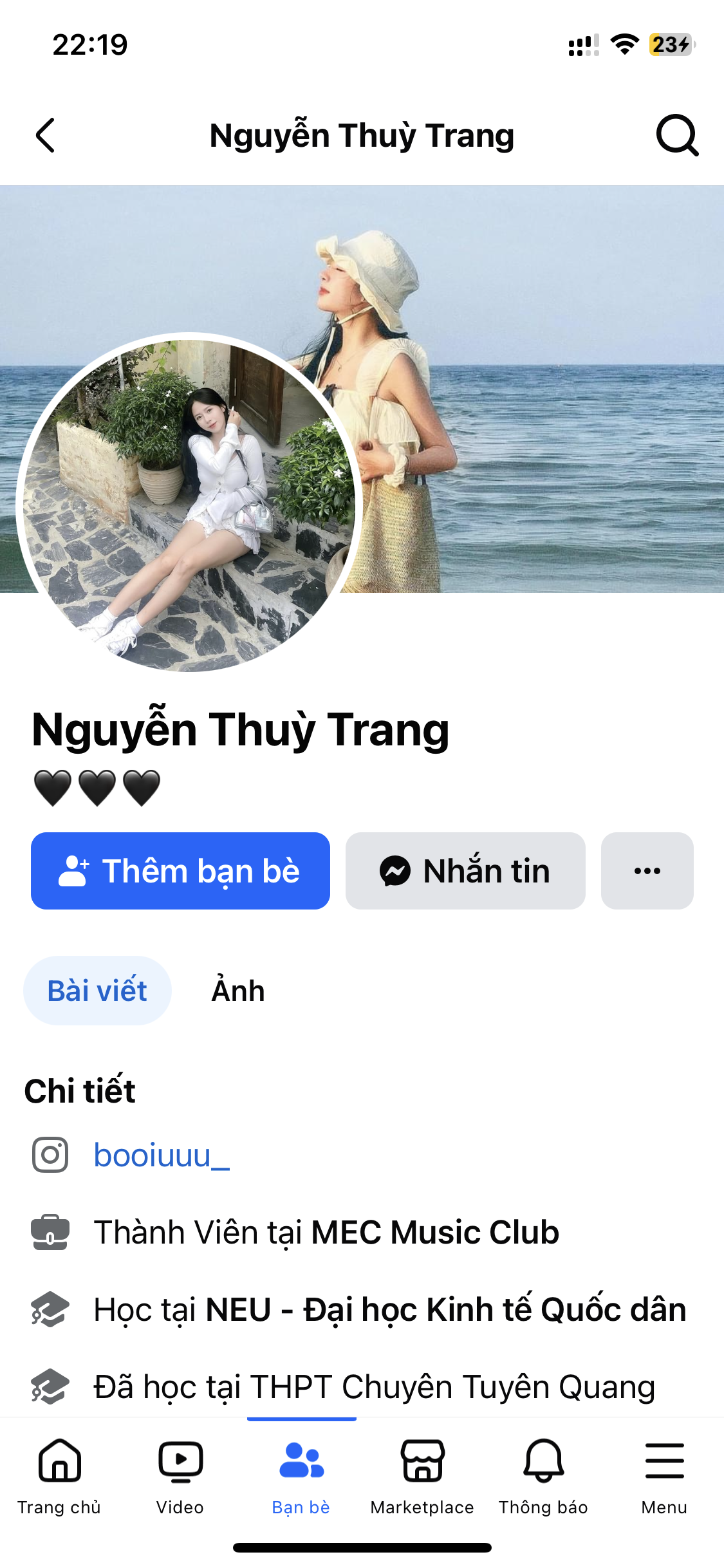724x1568 pixels.
Task: Open the three-dot more options button
Action: pyautogui.click(x=647, y=871)
